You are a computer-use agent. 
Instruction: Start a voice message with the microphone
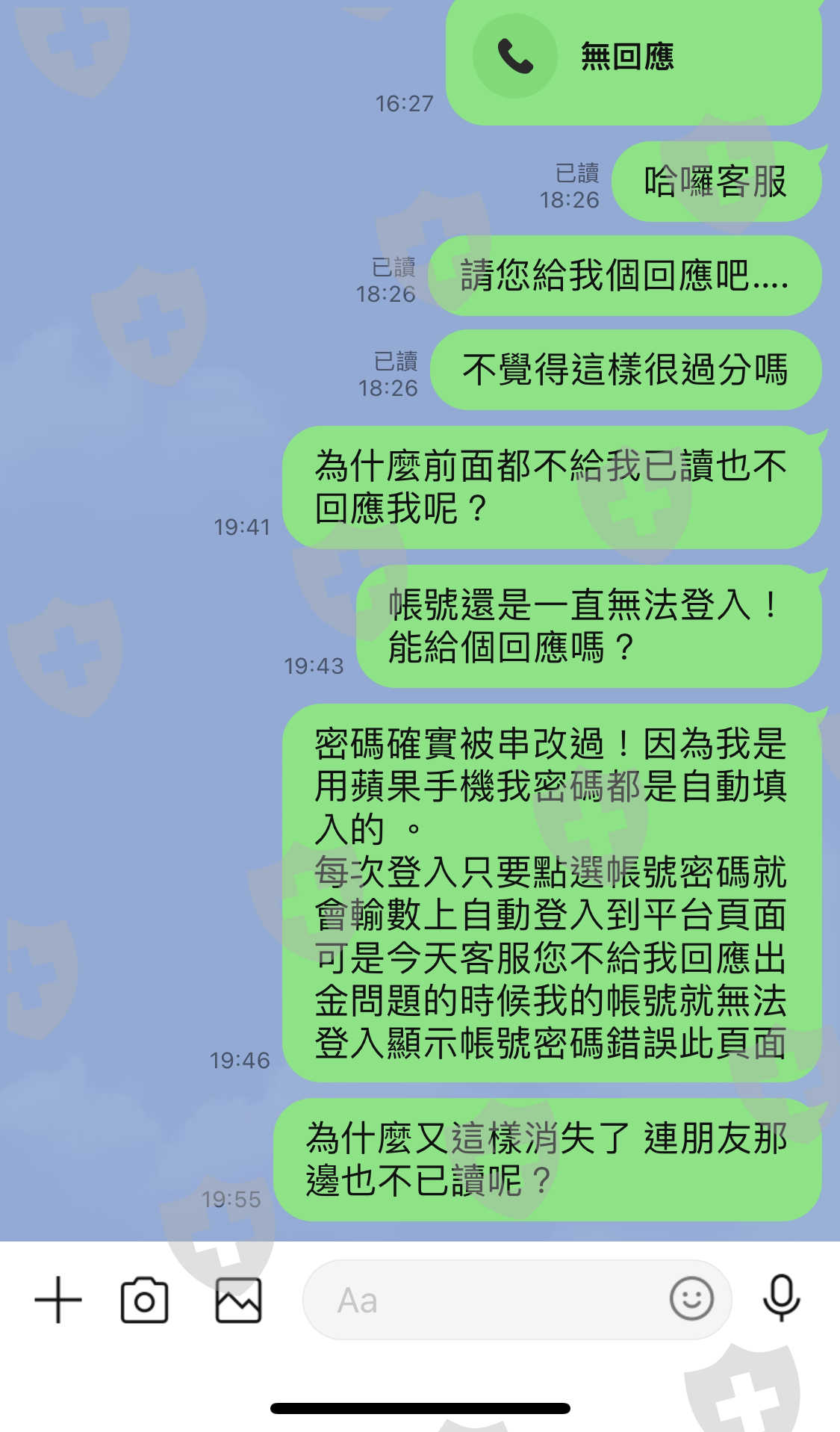click(781, 1299)
